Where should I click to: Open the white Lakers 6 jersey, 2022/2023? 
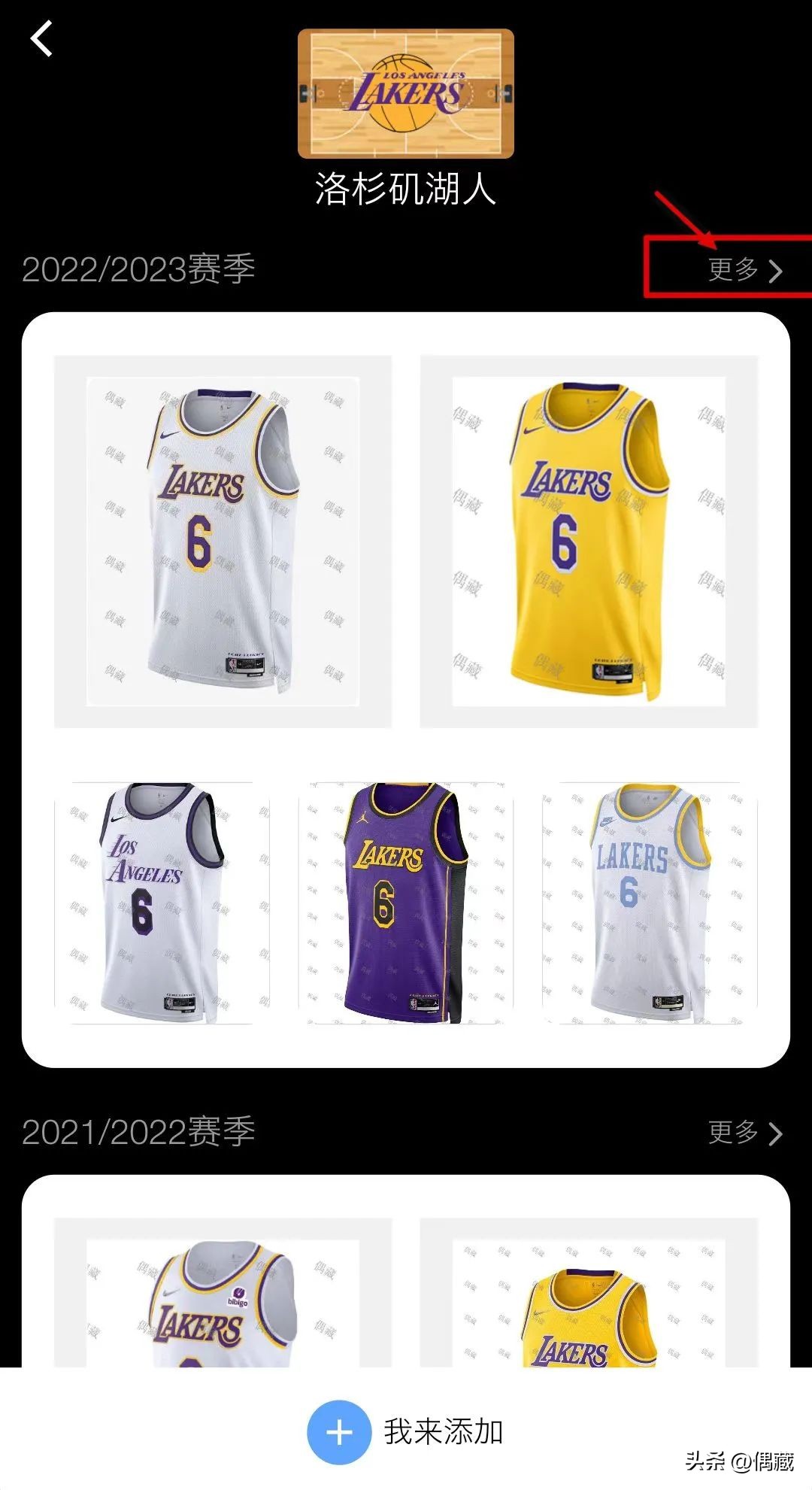223,541
